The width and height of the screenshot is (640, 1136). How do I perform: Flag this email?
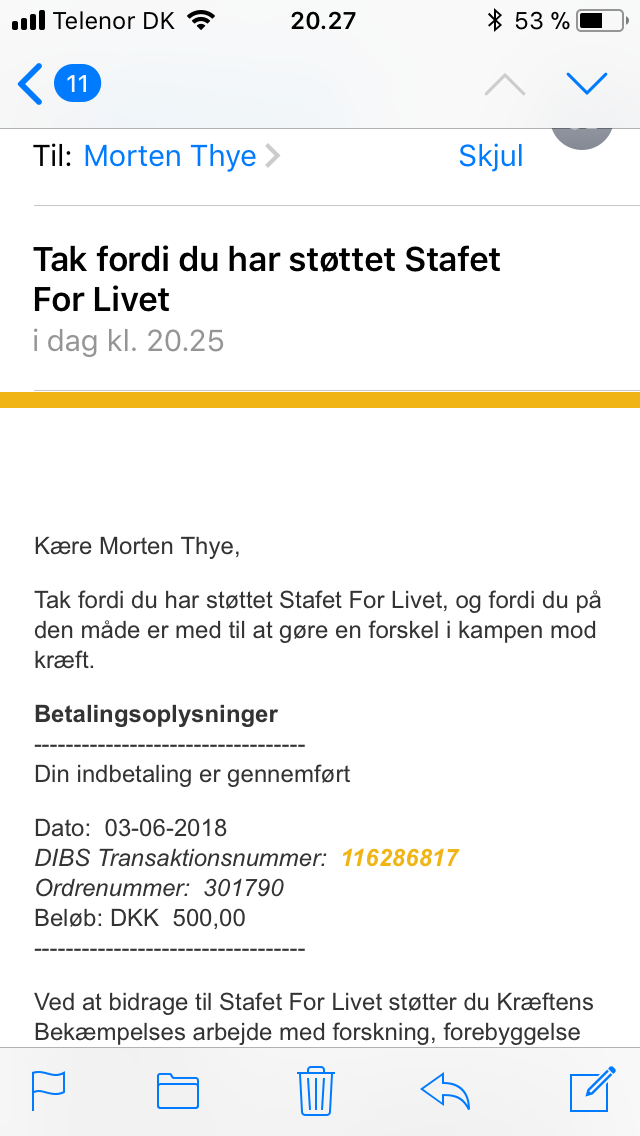pyautogui.click(x=48, y=1090)
